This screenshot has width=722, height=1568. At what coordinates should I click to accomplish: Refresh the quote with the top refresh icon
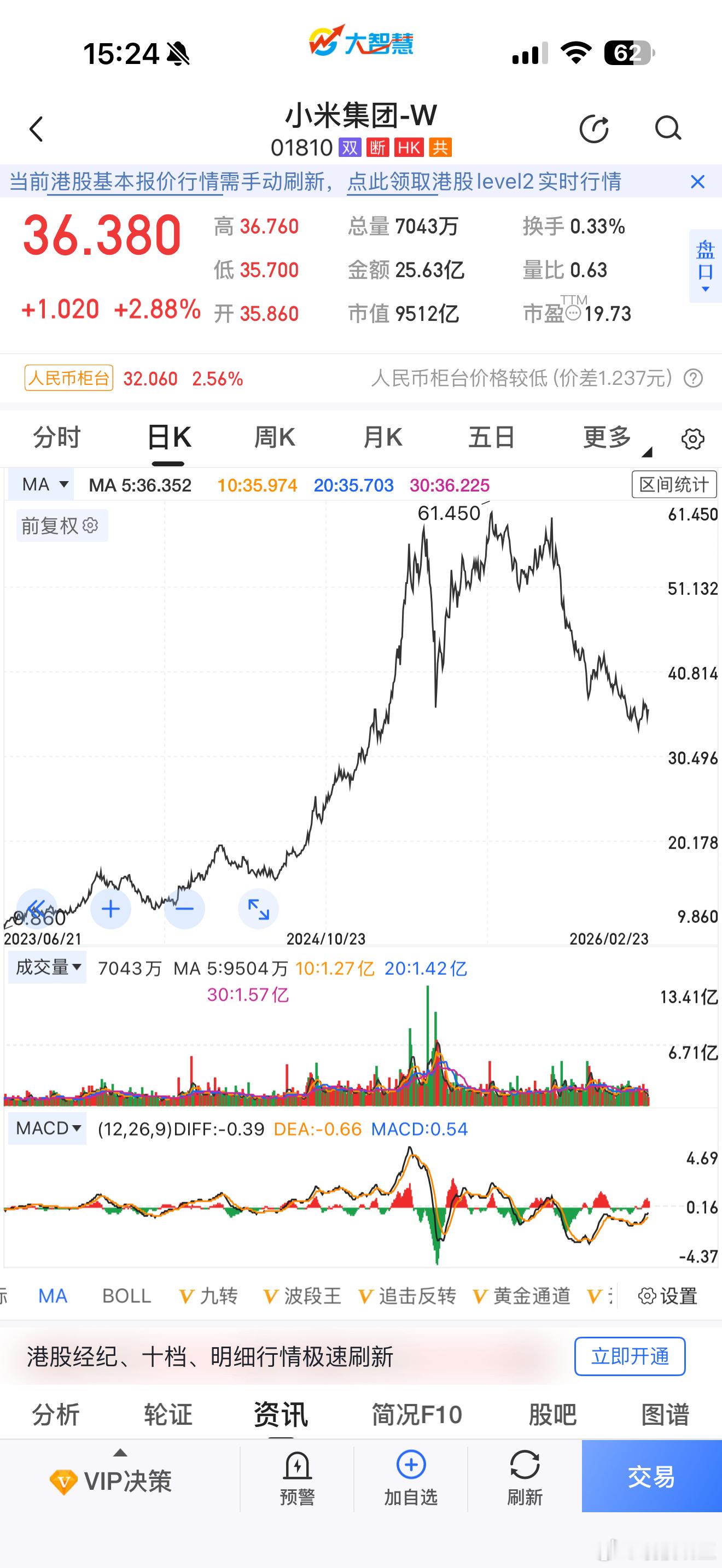595,128
